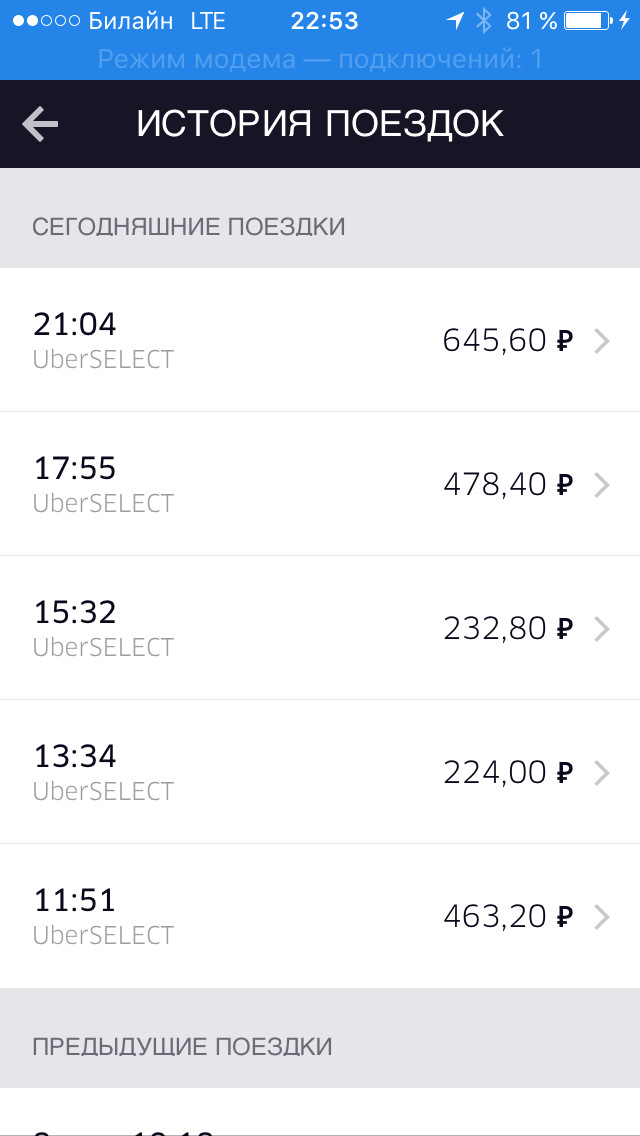View details of the 17:55 trip
The image size is (640, 1136).
[320, 484]
